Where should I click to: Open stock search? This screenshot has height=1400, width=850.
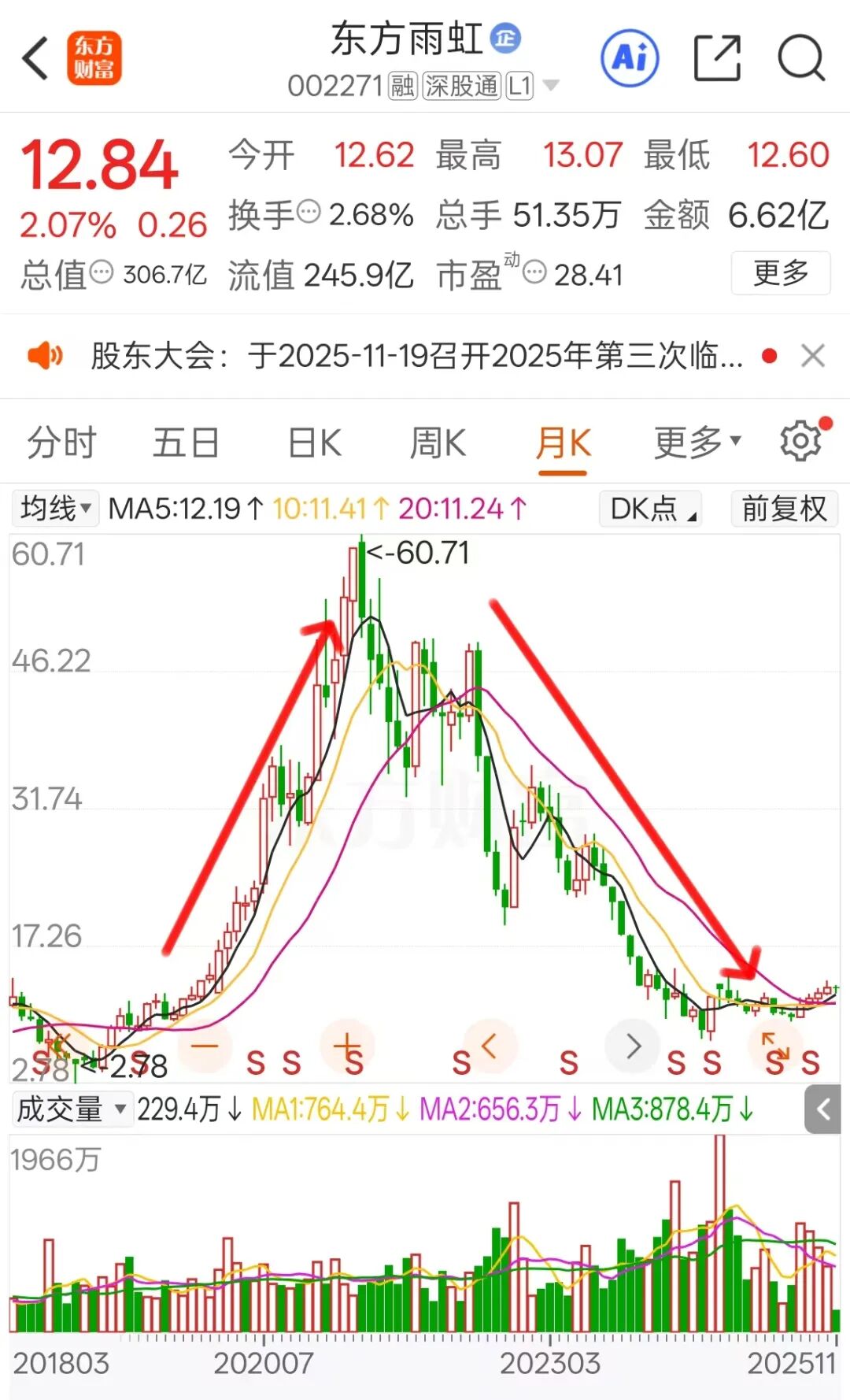(x=800, y=58)
